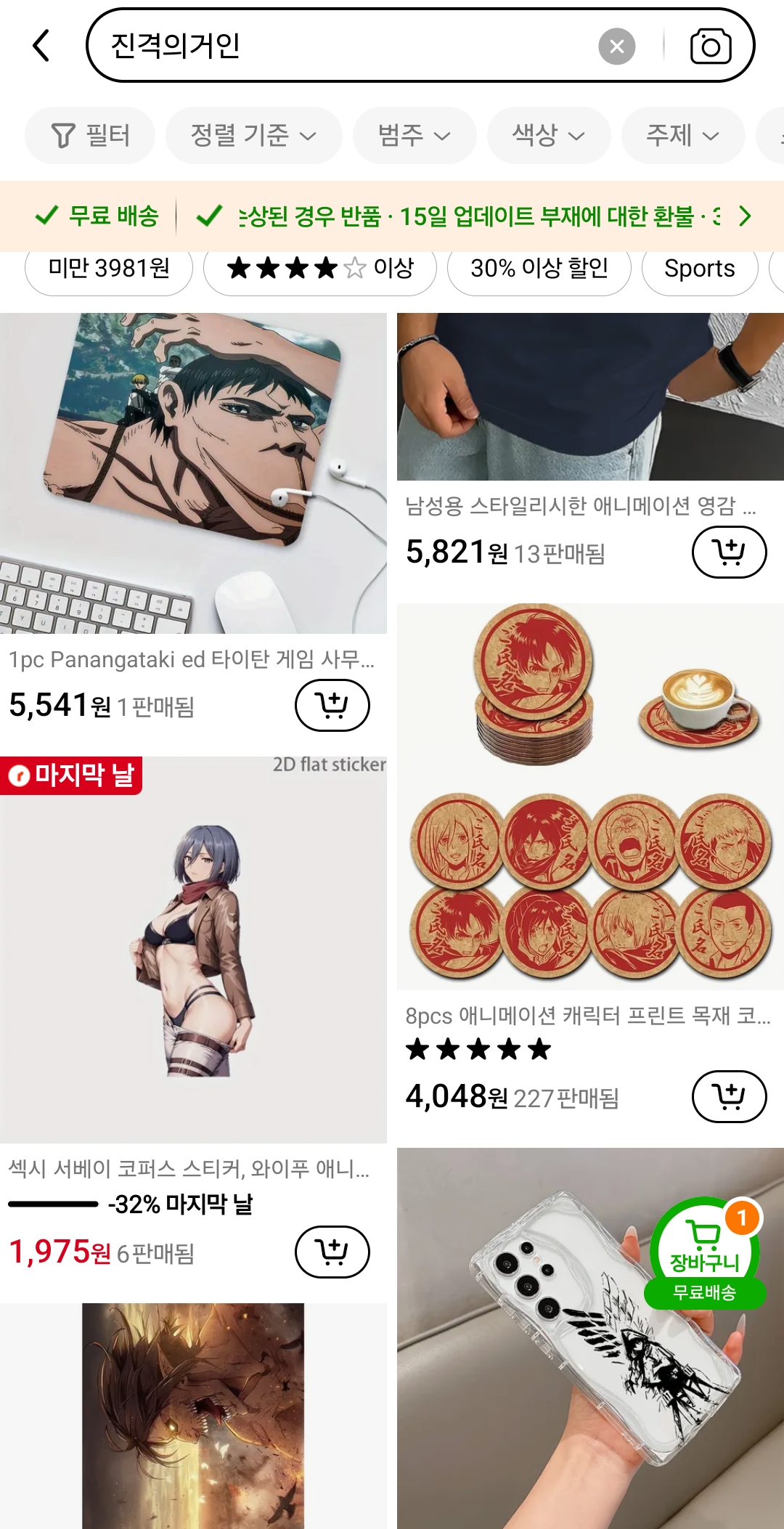
Task: Filter by four stars 이상 rating chip
Action: tap(320, 269)
